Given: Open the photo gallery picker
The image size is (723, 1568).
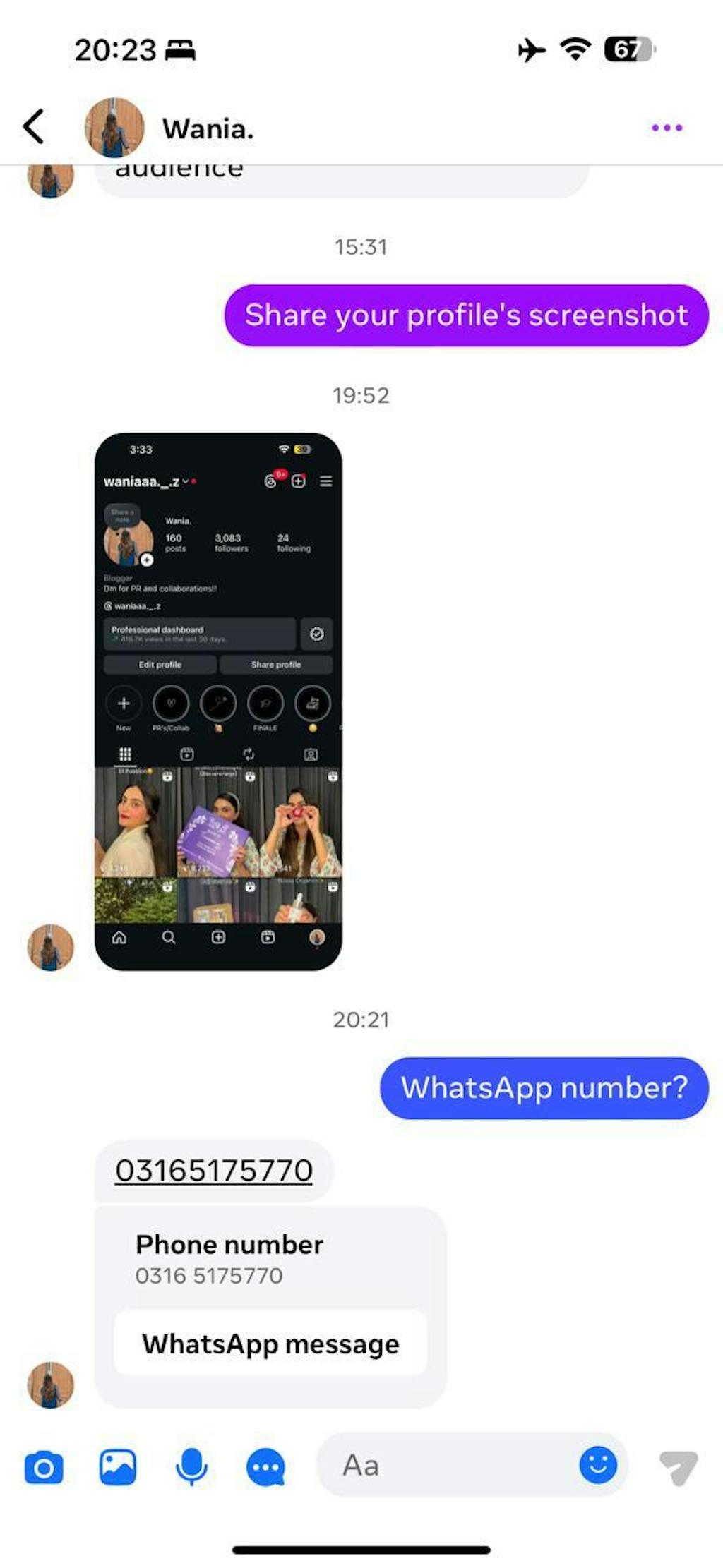Looking at the screenshot, I should click(x=117, y=1467).
